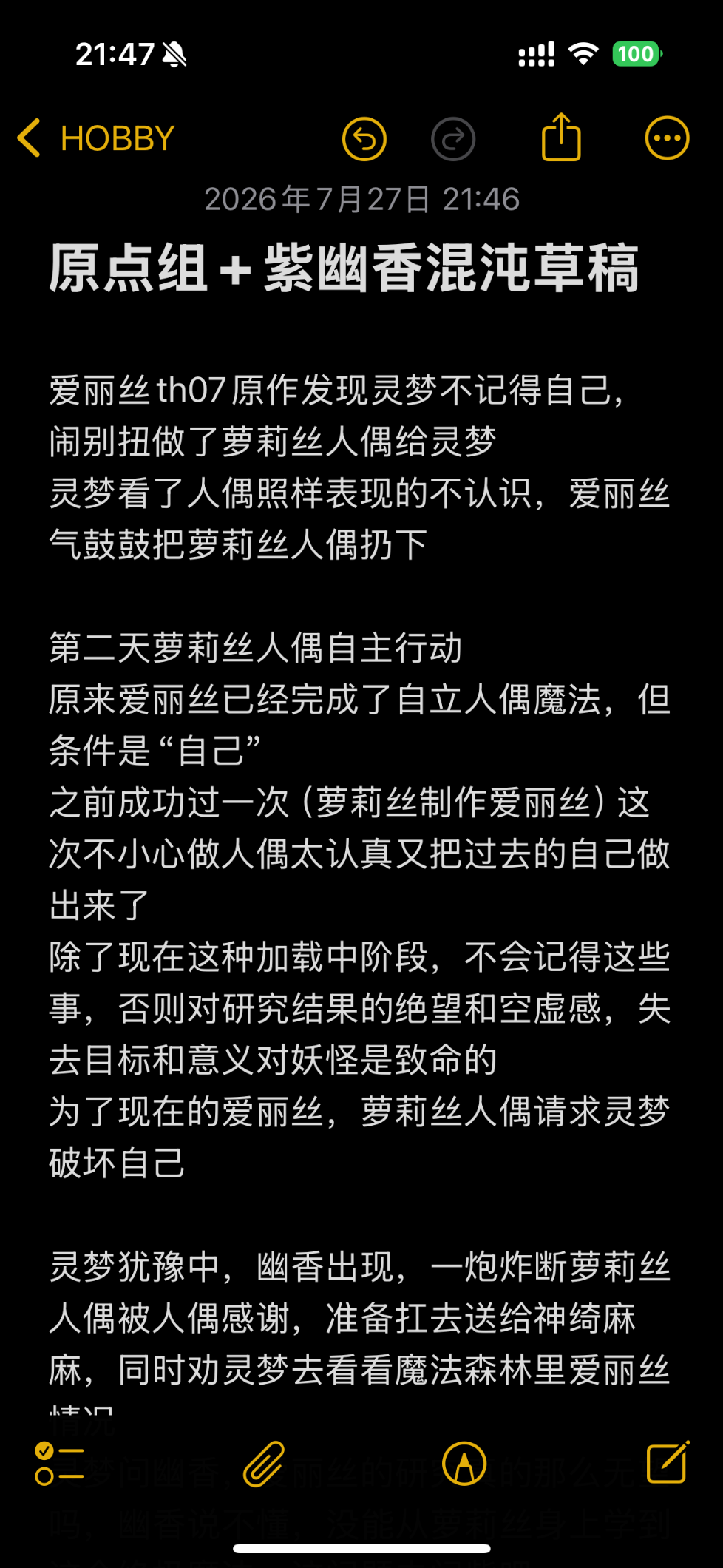Tap the redo arrow icon

(453, 138)
